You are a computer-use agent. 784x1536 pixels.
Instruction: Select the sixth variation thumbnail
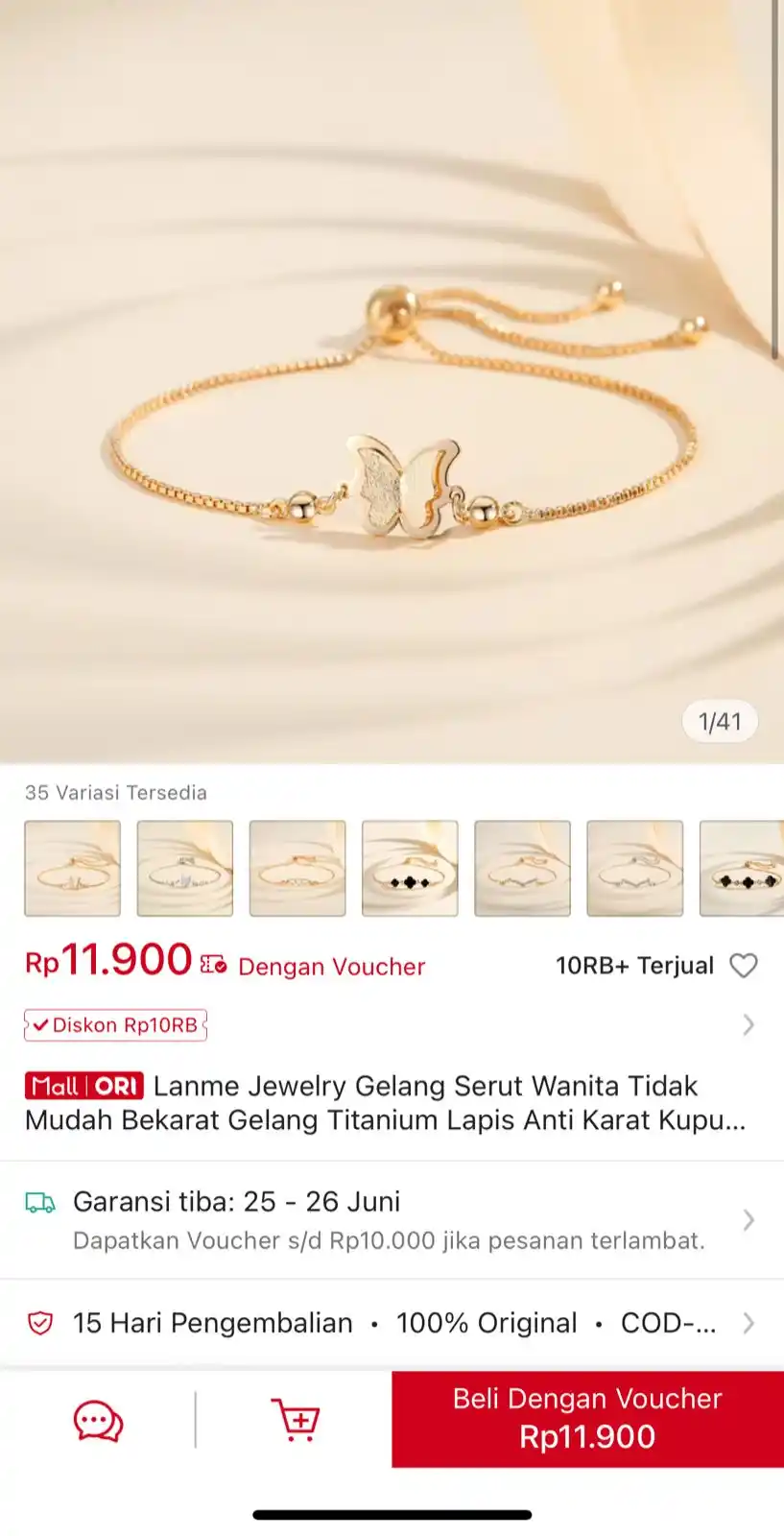pos(634,869)
